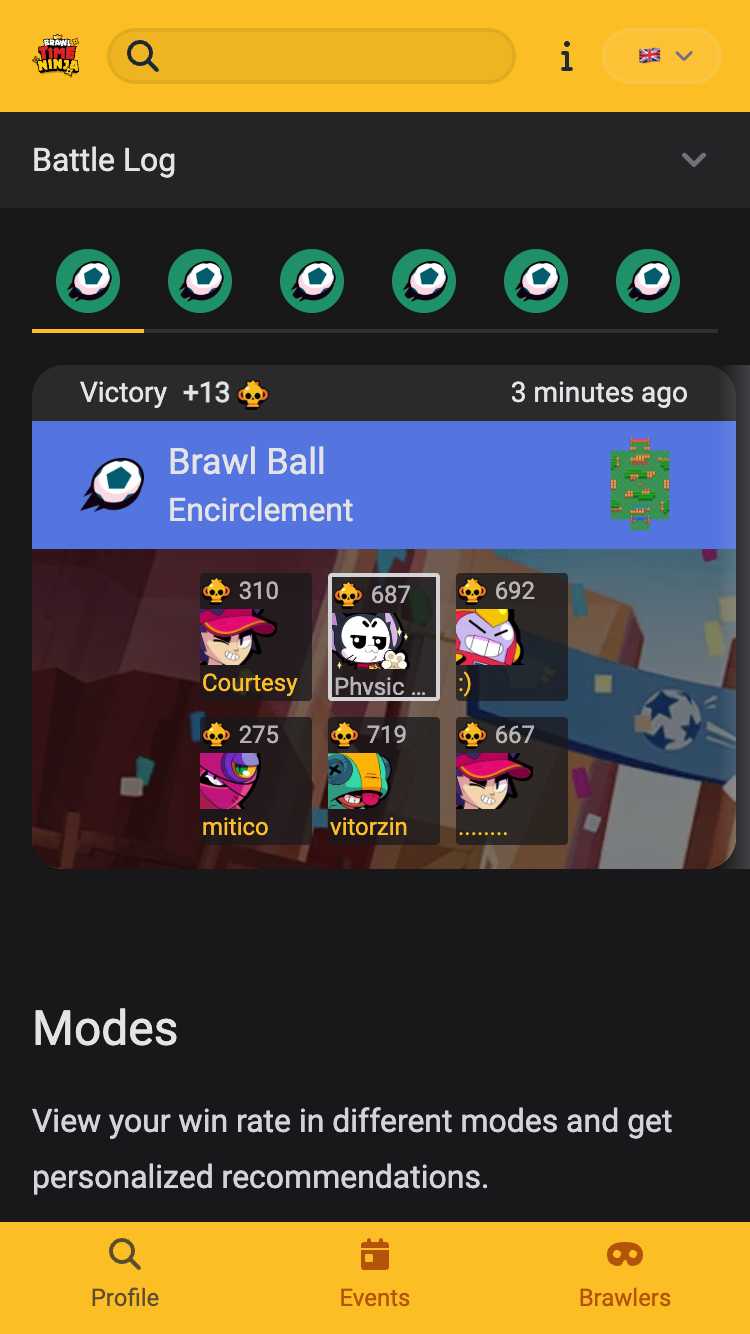Collapse the Battle Log section
This screenshot has width=750, height=1334.
tap(693, 160)
